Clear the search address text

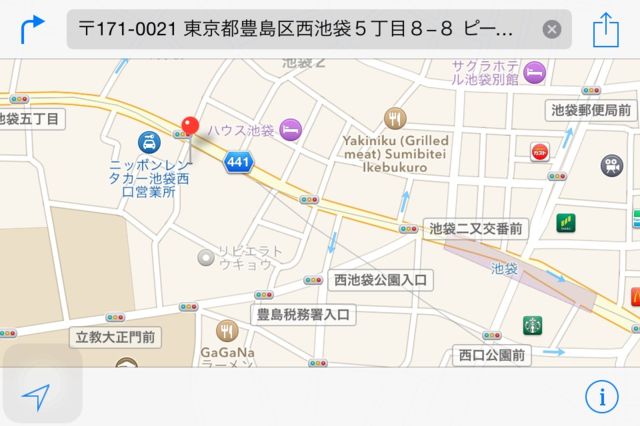click(551, 29)
